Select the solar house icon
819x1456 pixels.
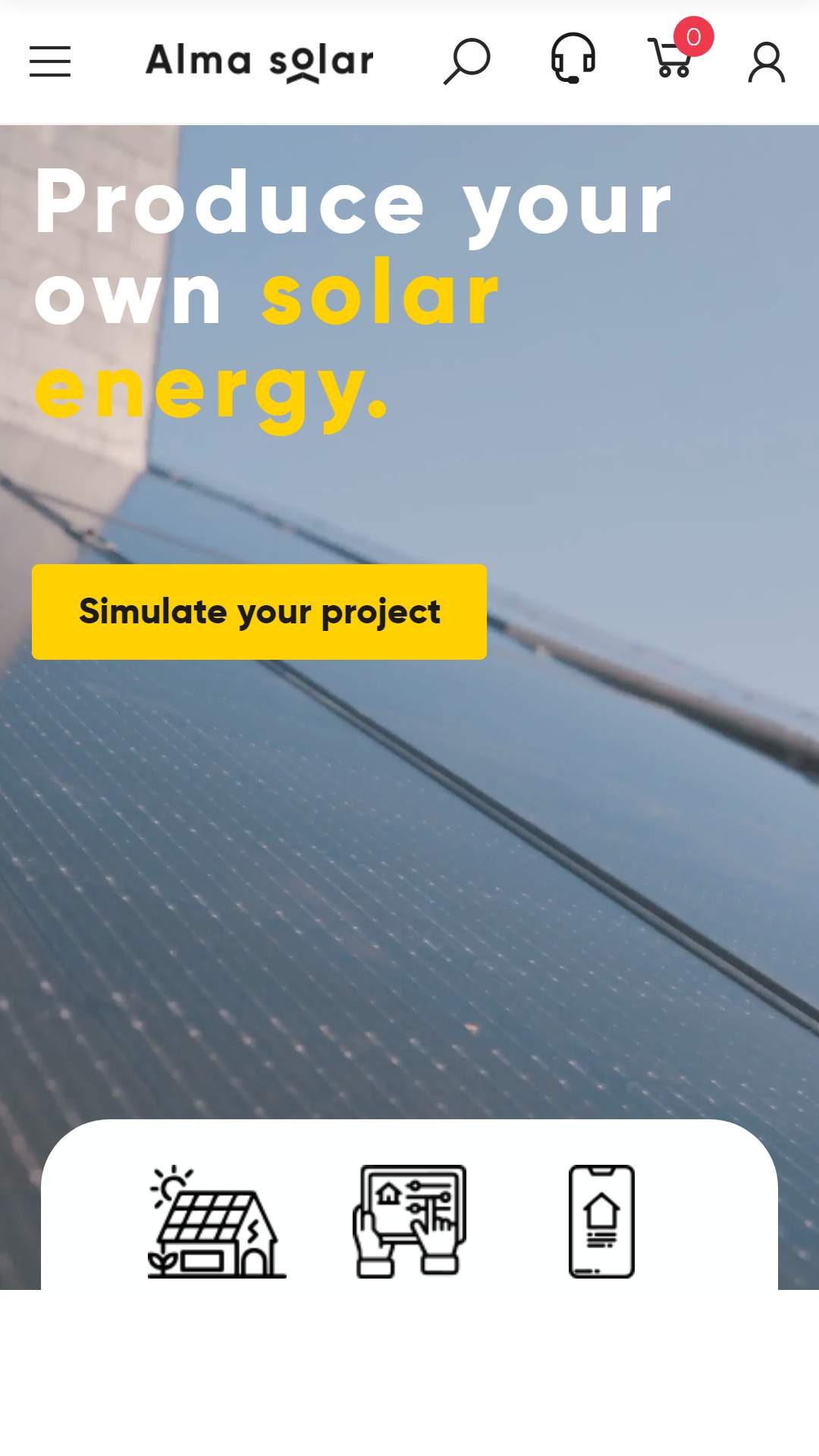(217, 1222)
